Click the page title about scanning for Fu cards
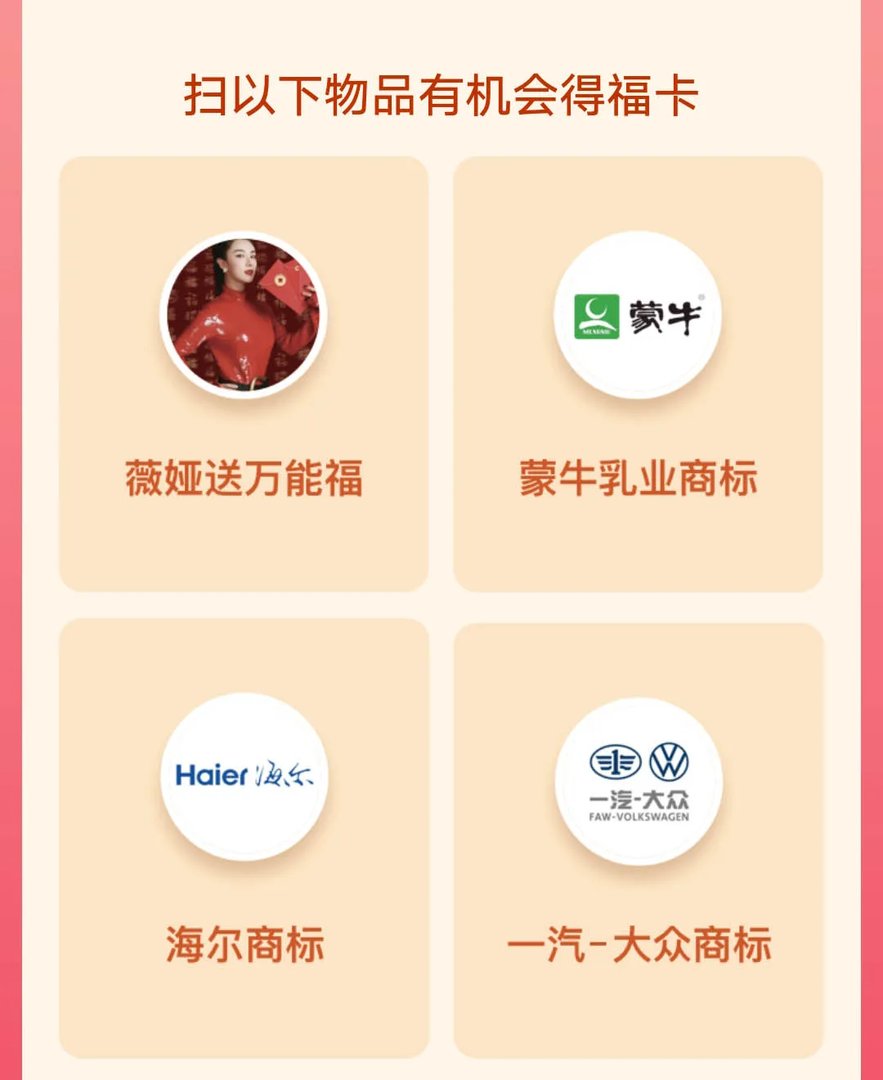The height and width of the screenshot is (1080, 883). 441,92
